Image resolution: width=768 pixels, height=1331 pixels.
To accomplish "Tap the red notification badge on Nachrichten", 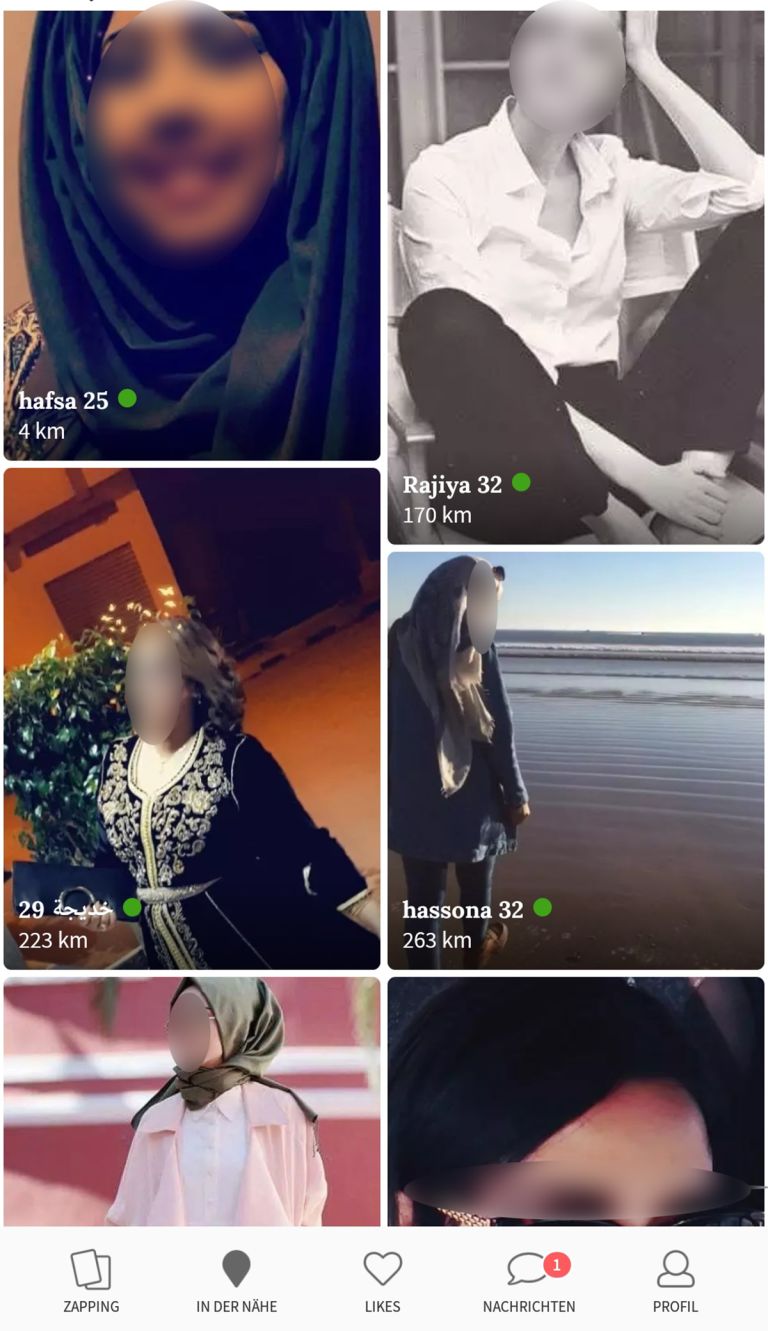I will click(x=556, y=1262).
